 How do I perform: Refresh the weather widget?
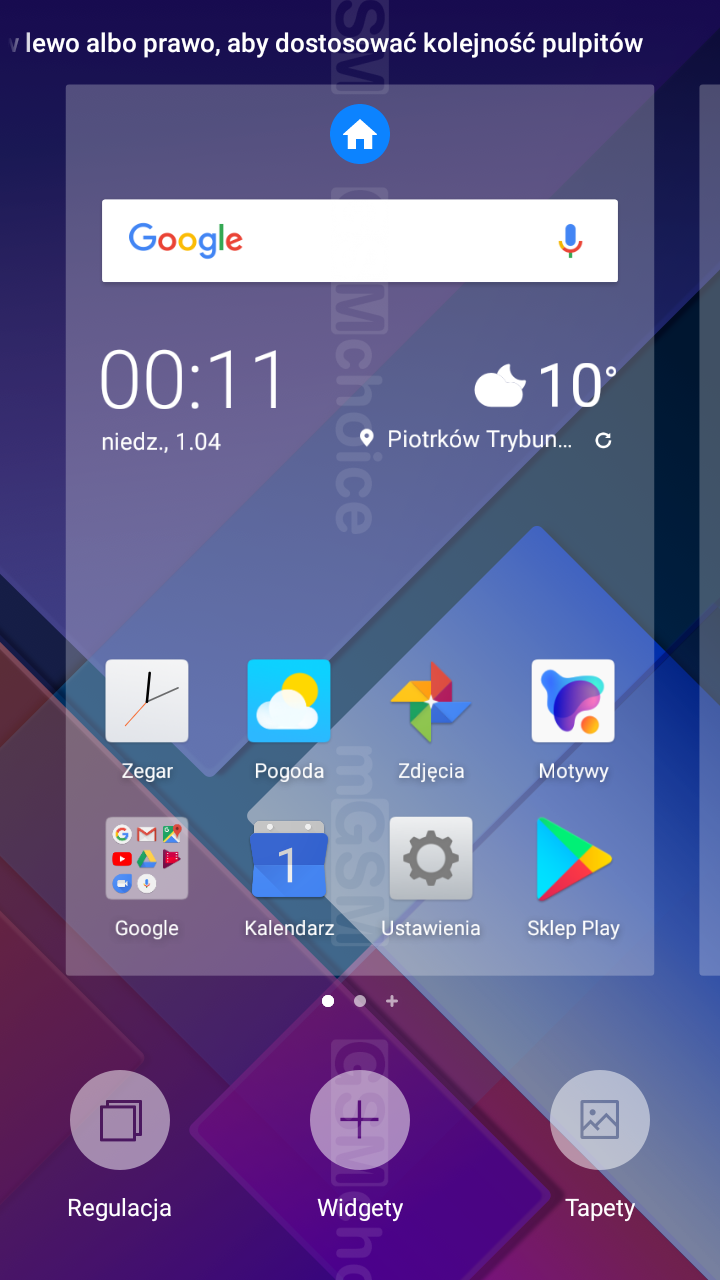point(603,440)
